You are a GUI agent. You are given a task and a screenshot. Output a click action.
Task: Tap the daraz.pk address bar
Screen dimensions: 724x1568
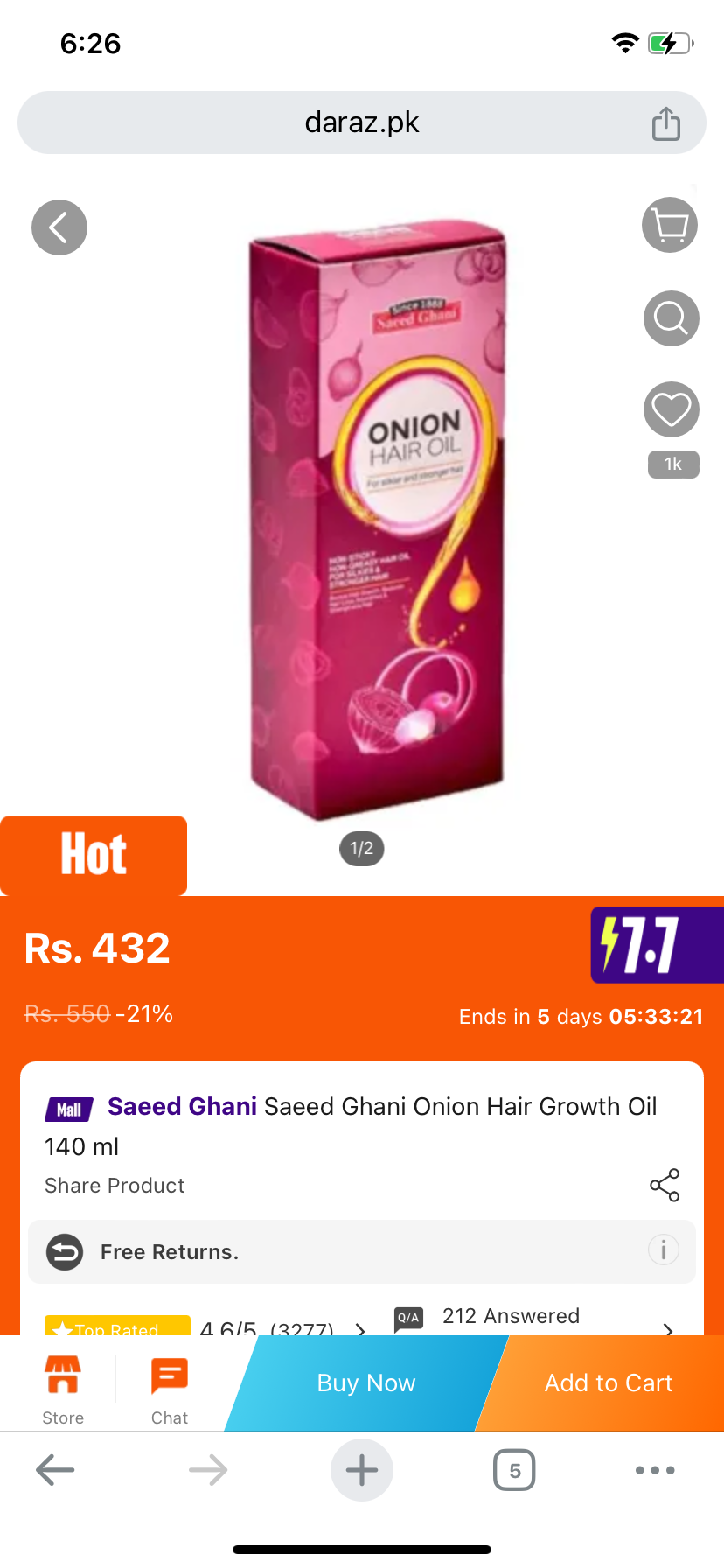point(362,122)
